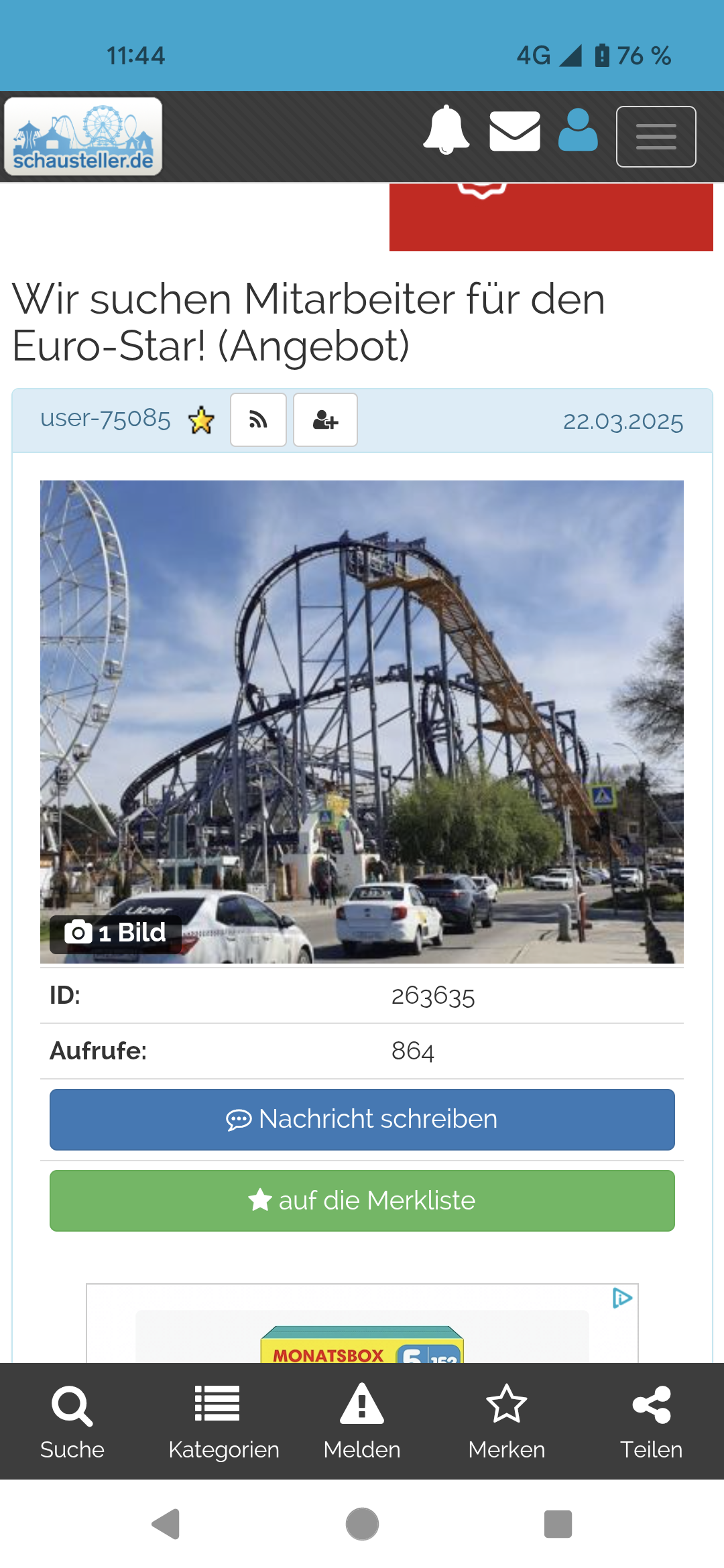Image resolution: width=724 pixels, height=1568 pixels.
Task: Open the user account icon
Action: coord(578,131)
